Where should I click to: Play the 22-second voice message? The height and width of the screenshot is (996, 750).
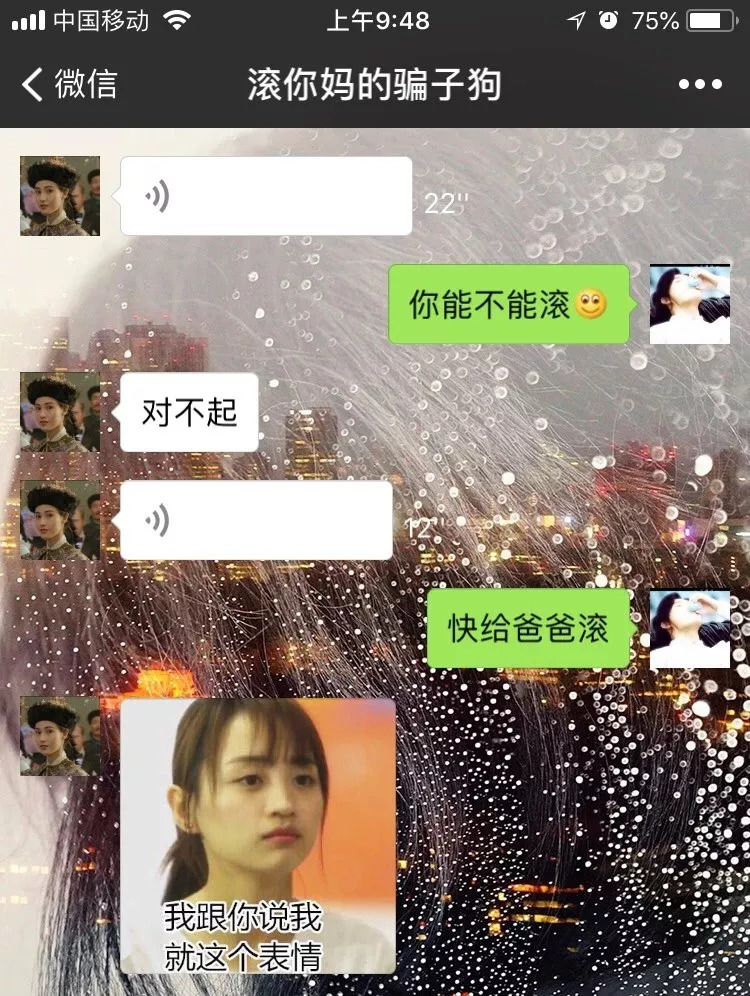click(x=265, y=196)
